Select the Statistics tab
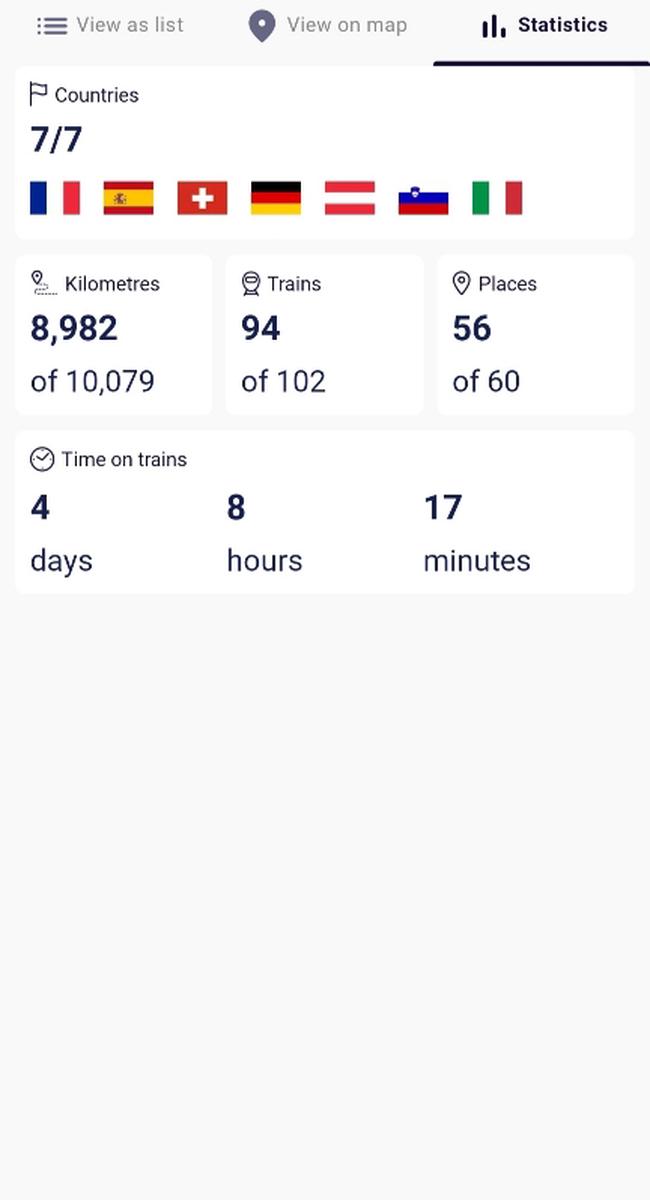Screen dimensions: 650x1200 tap(543, 25)
